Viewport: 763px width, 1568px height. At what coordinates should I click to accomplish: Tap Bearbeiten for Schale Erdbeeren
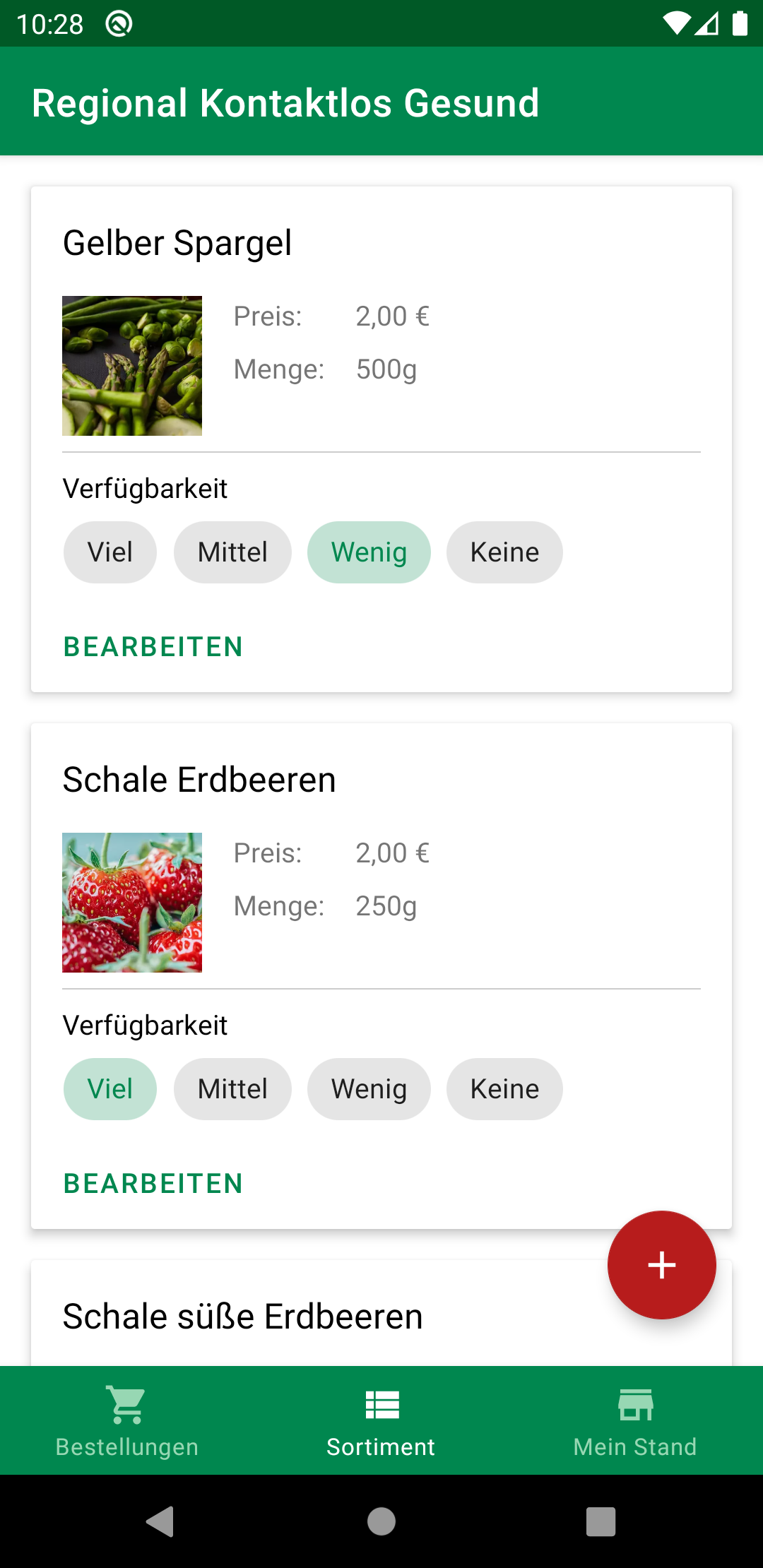(153, 1184)
